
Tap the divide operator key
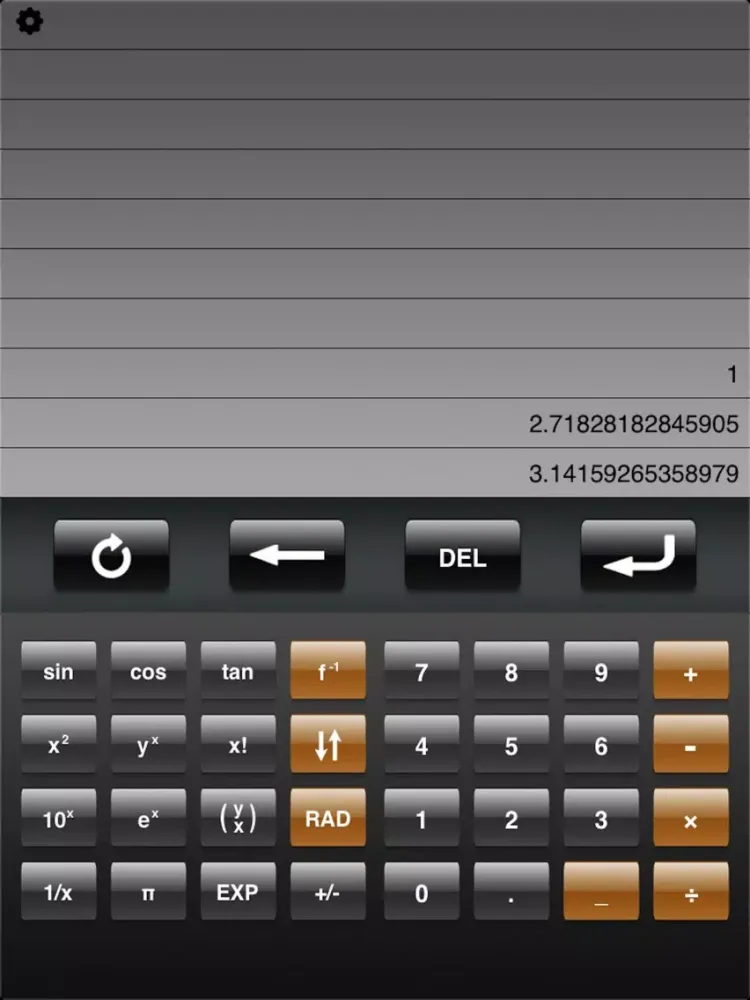690,892
